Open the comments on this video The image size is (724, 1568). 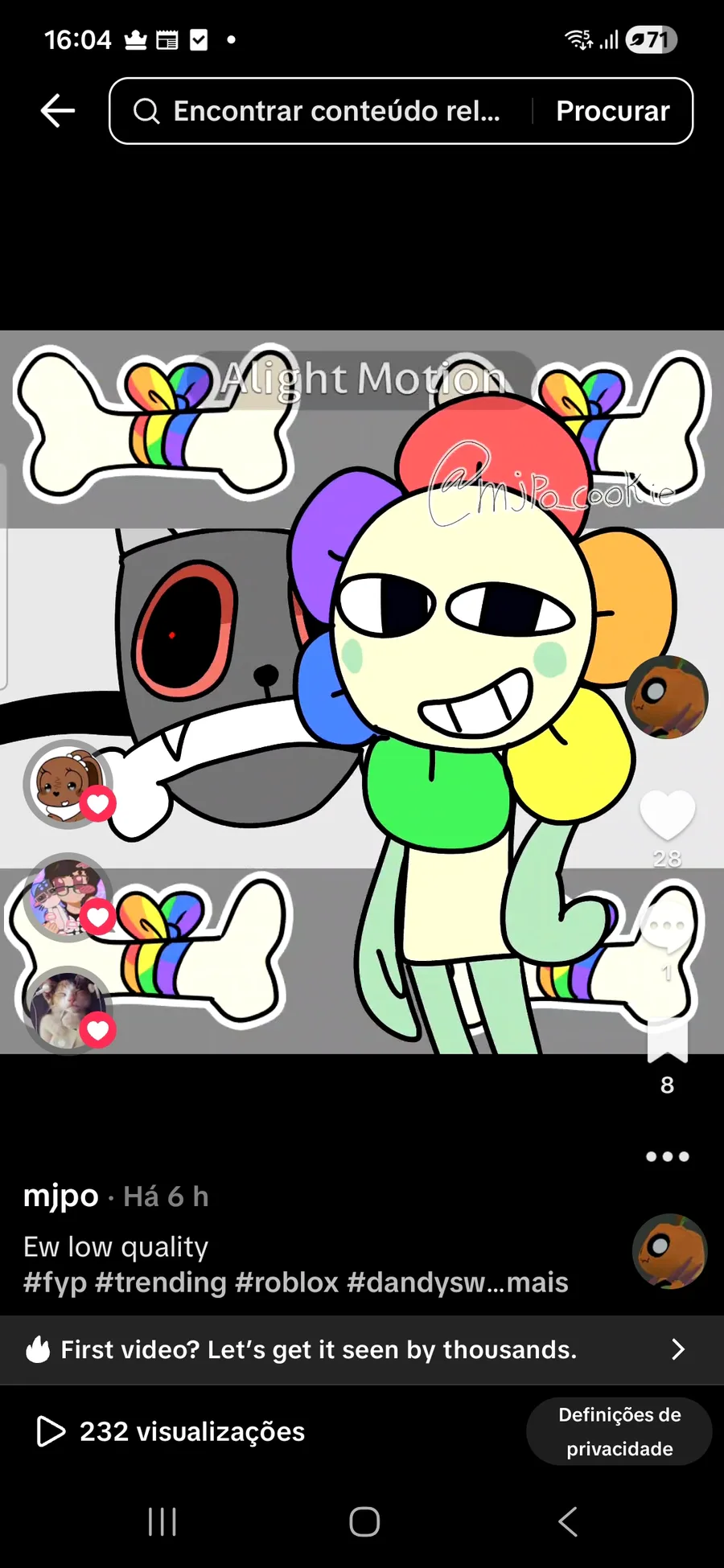(667, 926)
